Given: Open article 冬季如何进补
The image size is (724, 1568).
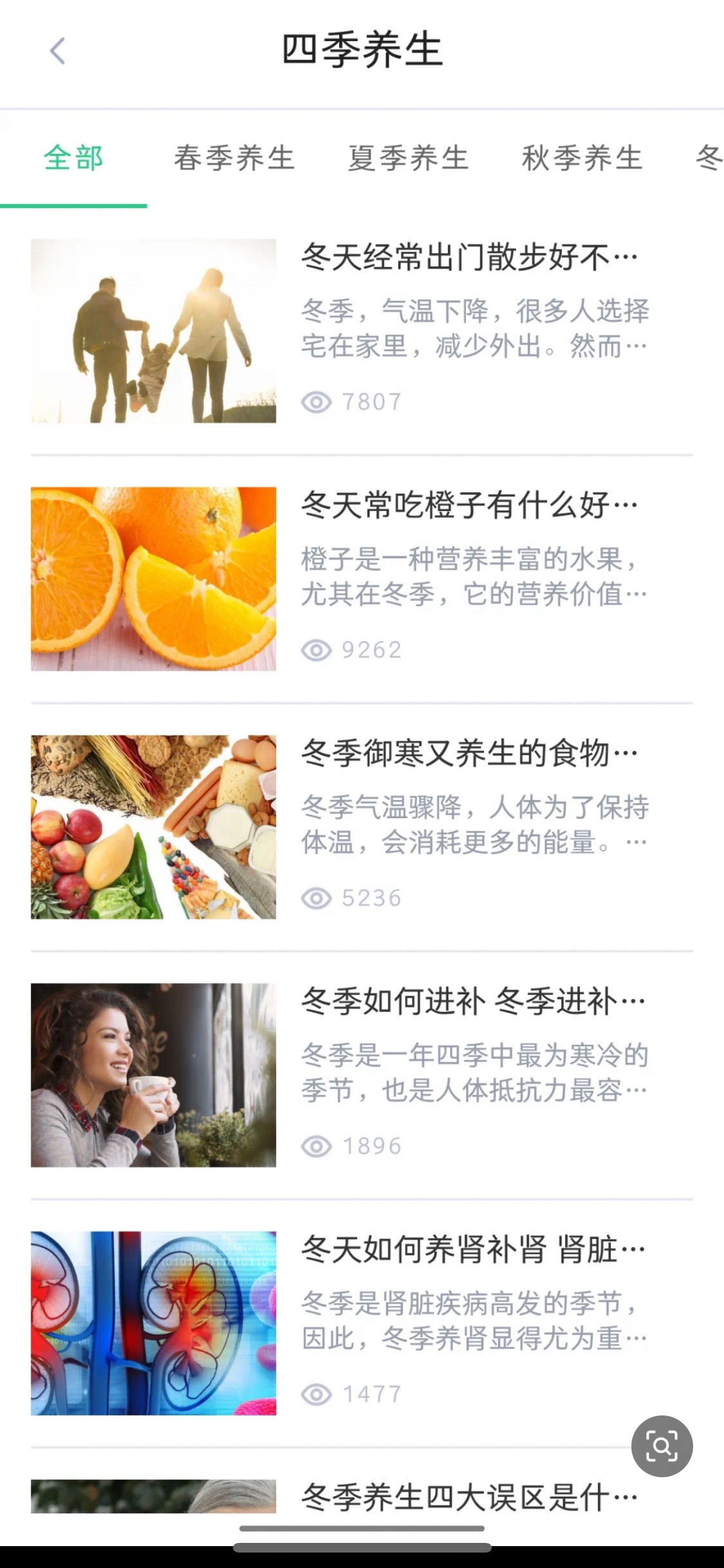Looking at the screenshot, I should [472, 1002].
